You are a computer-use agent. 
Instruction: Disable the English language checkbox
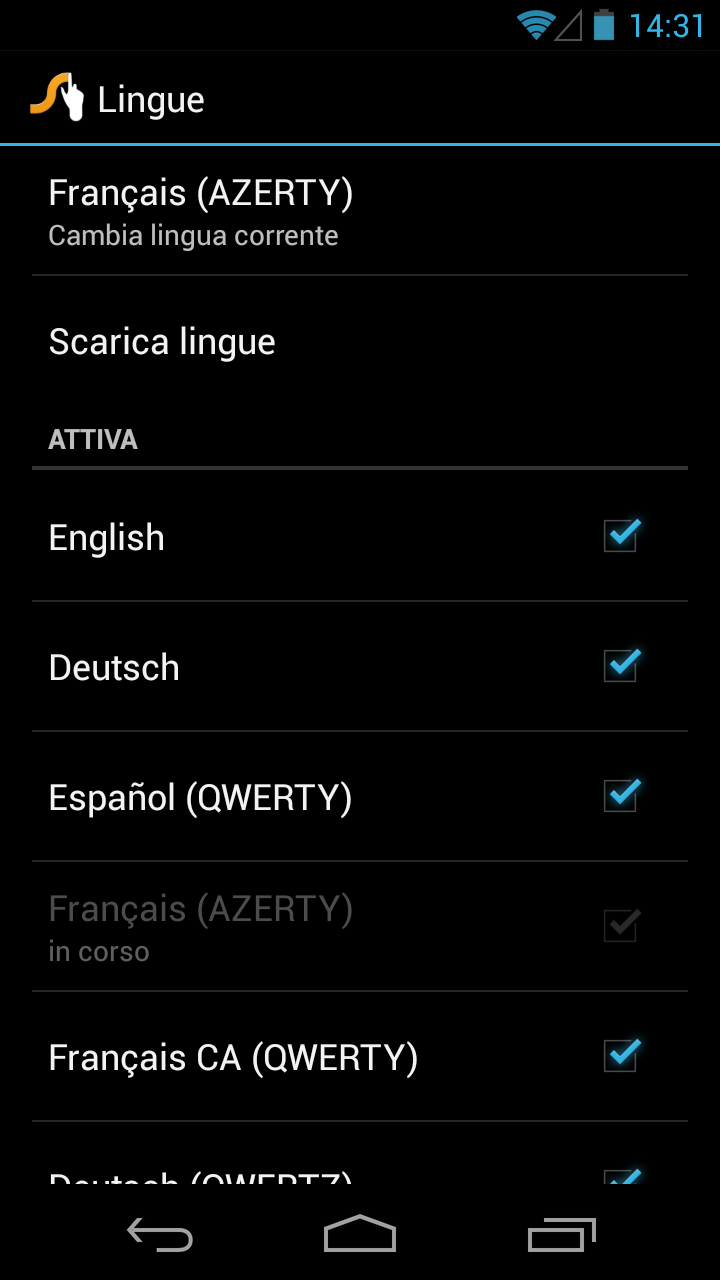point(621,536)
